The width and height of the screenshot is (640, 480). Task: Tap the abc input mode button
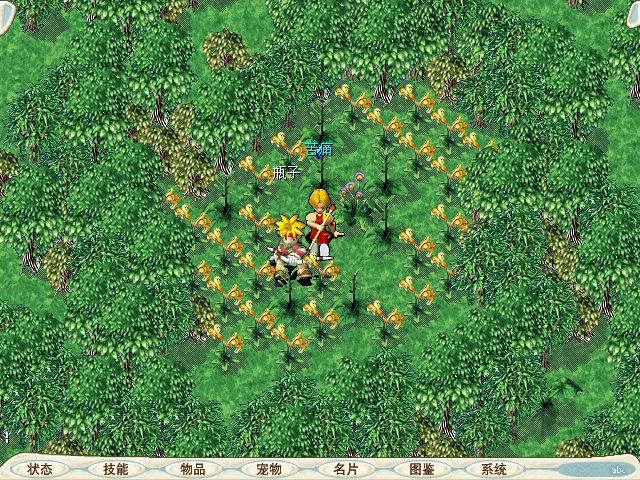click(617, 470)
